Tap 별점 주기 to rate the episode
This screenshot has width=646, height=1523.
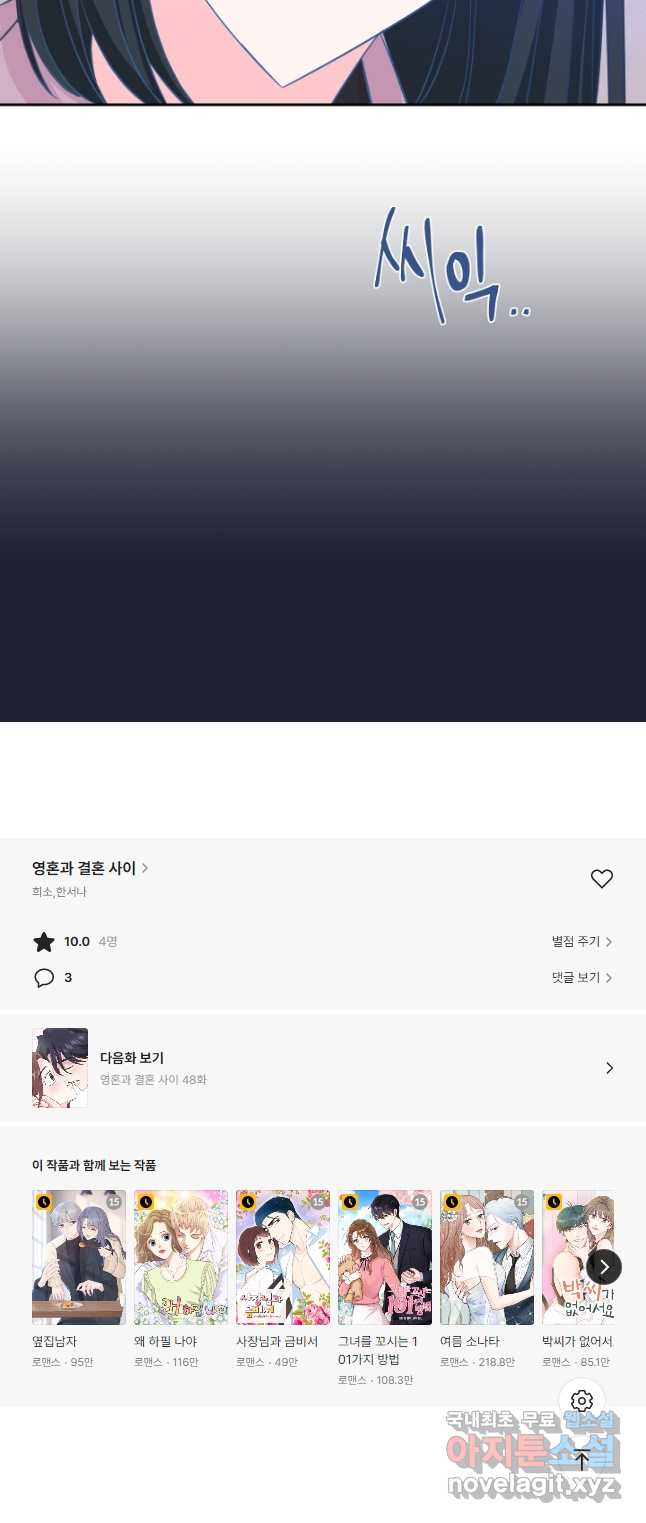tap(581, 942)
